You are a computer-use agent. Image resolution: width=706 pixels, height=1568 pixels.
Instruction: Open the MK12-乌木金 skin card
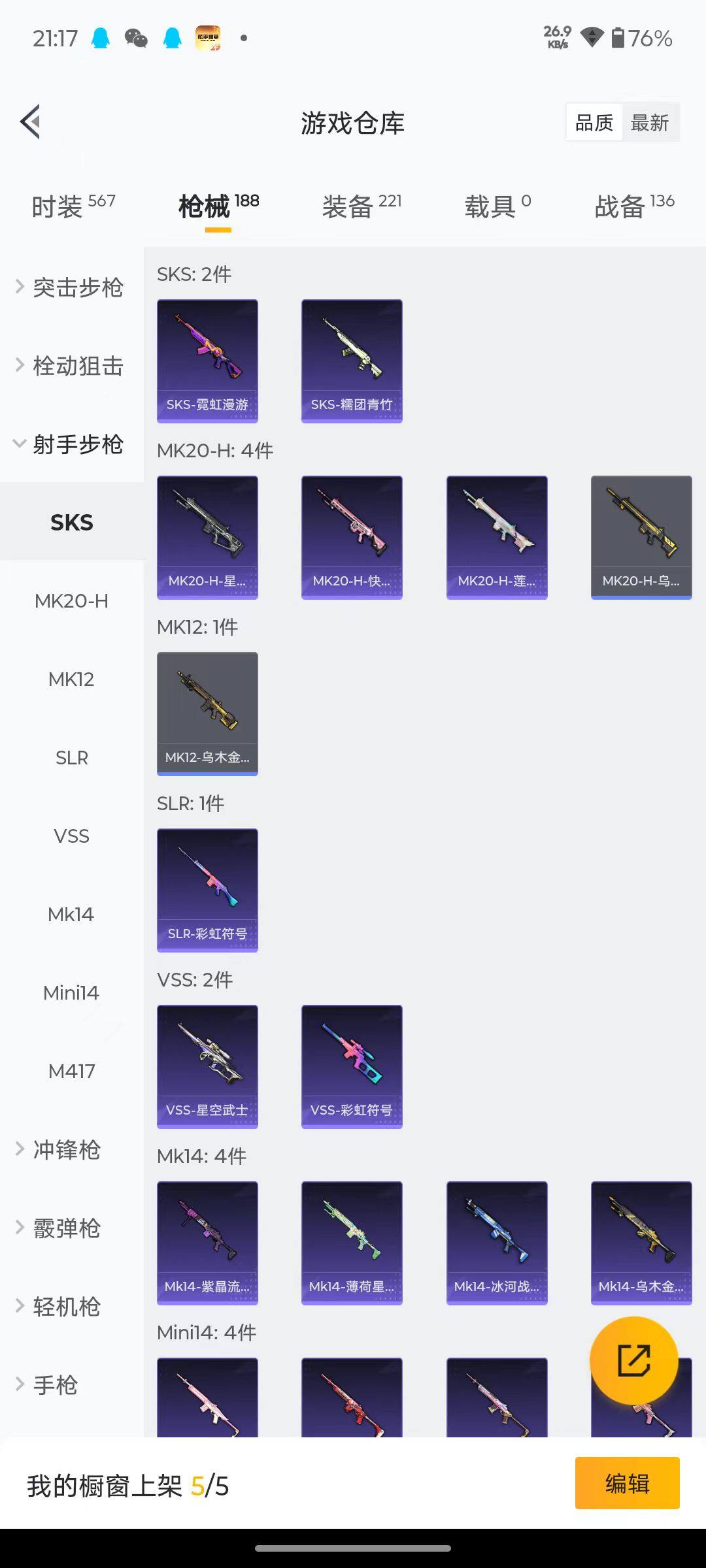pos(207,713)
